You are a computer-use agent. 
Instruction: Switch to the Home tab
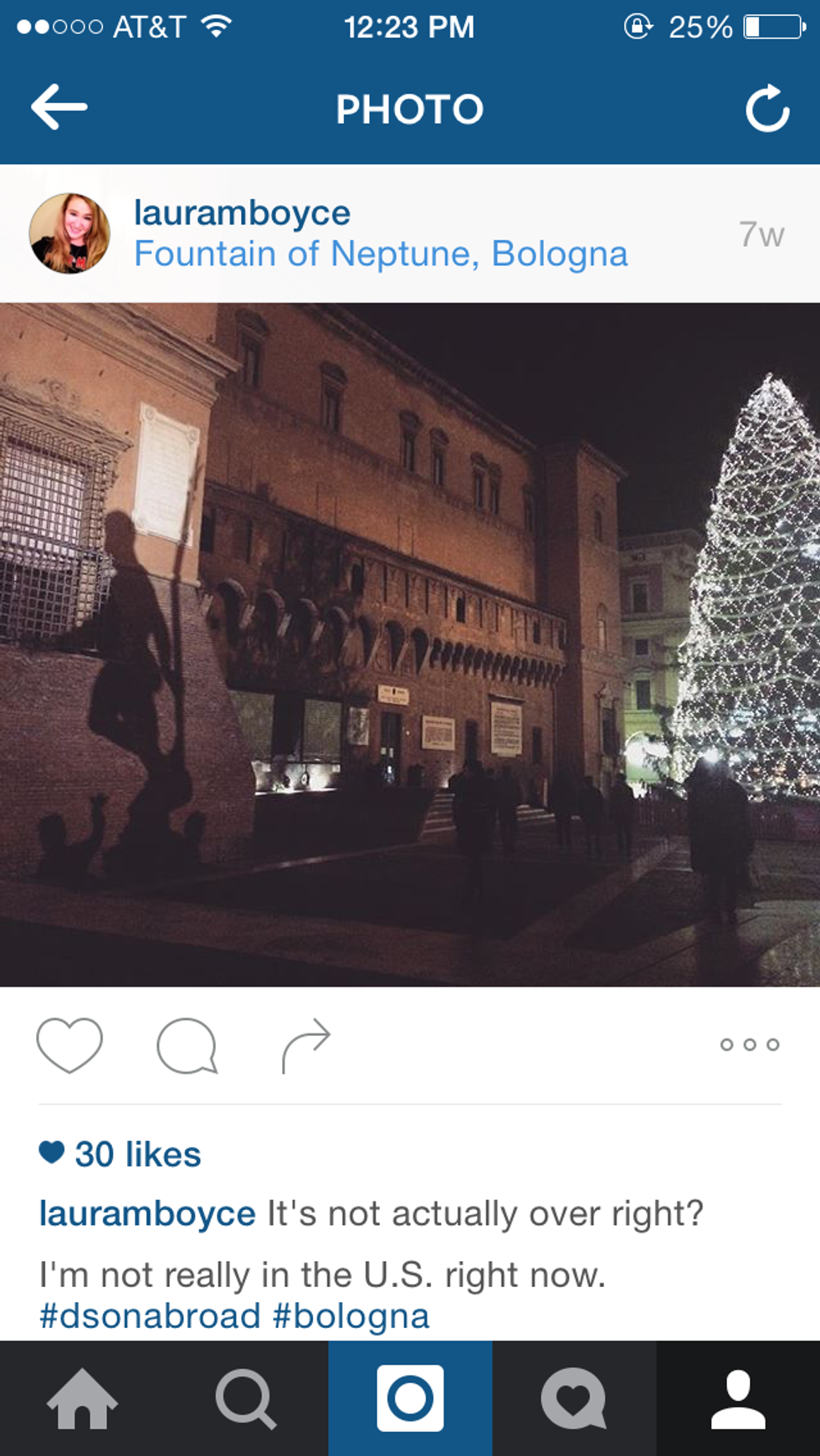(x=82, y=1399)
